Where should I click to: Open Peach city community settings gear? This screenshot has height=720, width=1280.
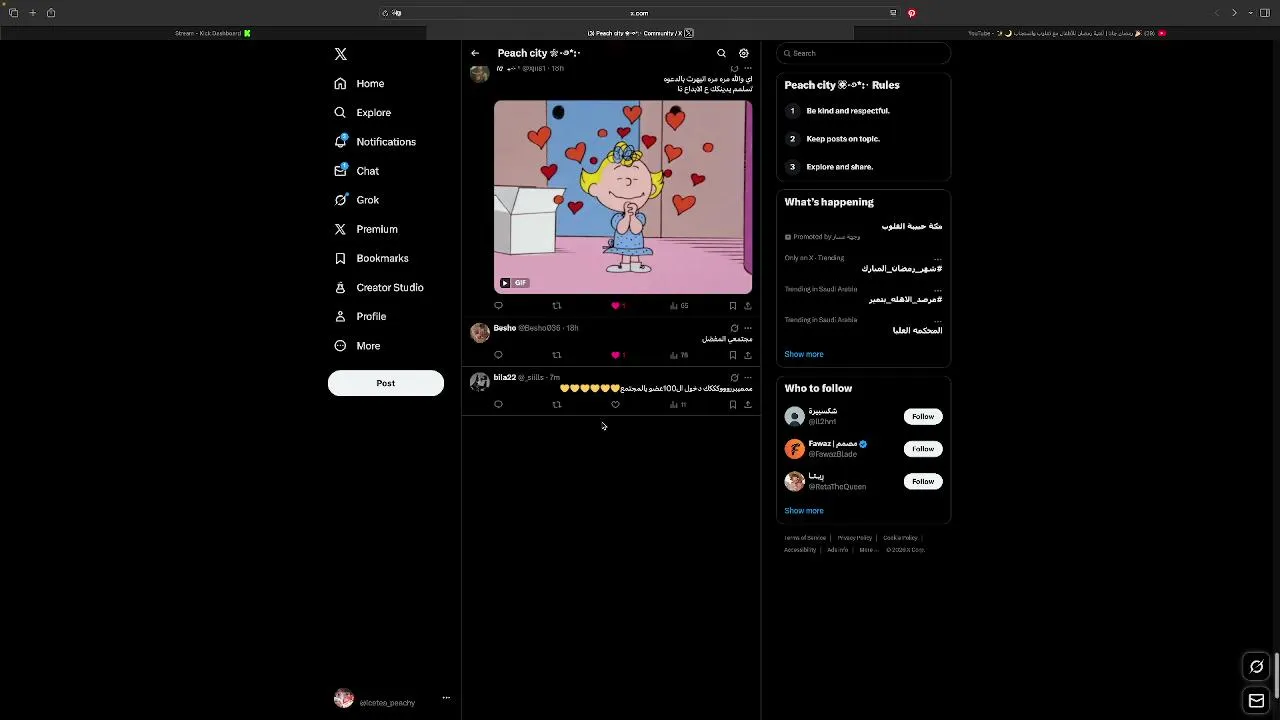tap(743, 53)
